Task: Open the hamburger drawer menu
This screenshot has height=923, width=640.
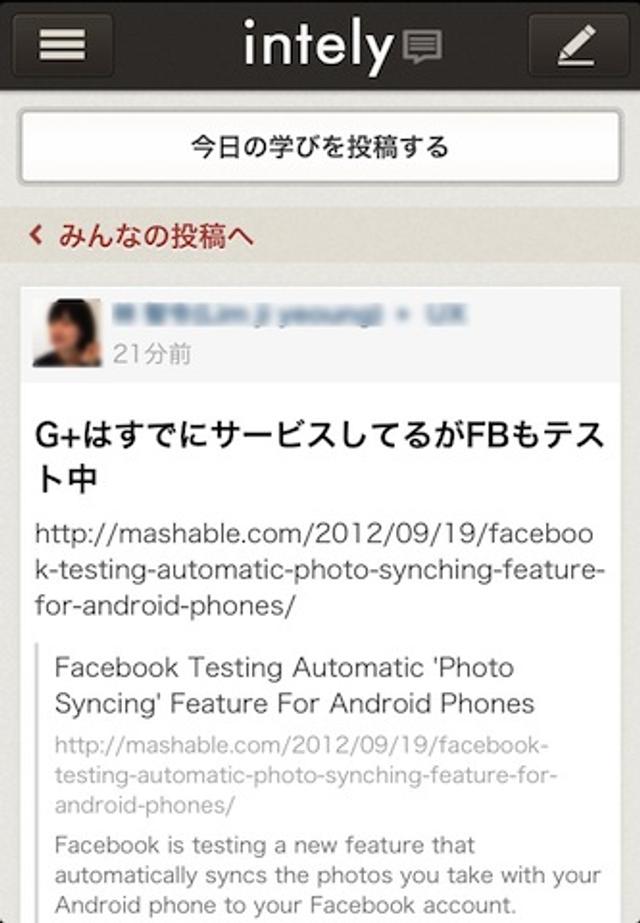Action: click(62, 44)
